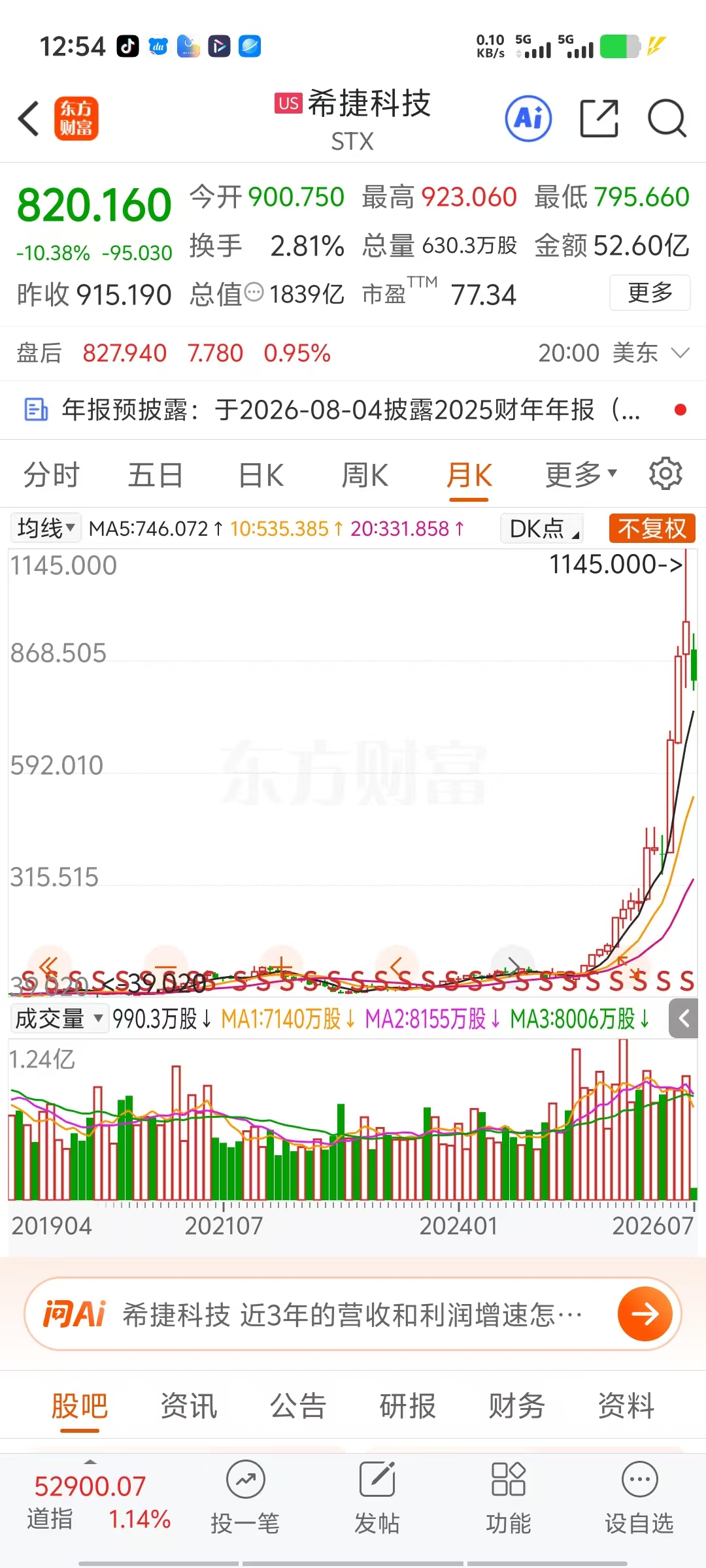Tap 更多 to show more quote data
This screenshot has width=706, height=1568.
tap(650, 293)
